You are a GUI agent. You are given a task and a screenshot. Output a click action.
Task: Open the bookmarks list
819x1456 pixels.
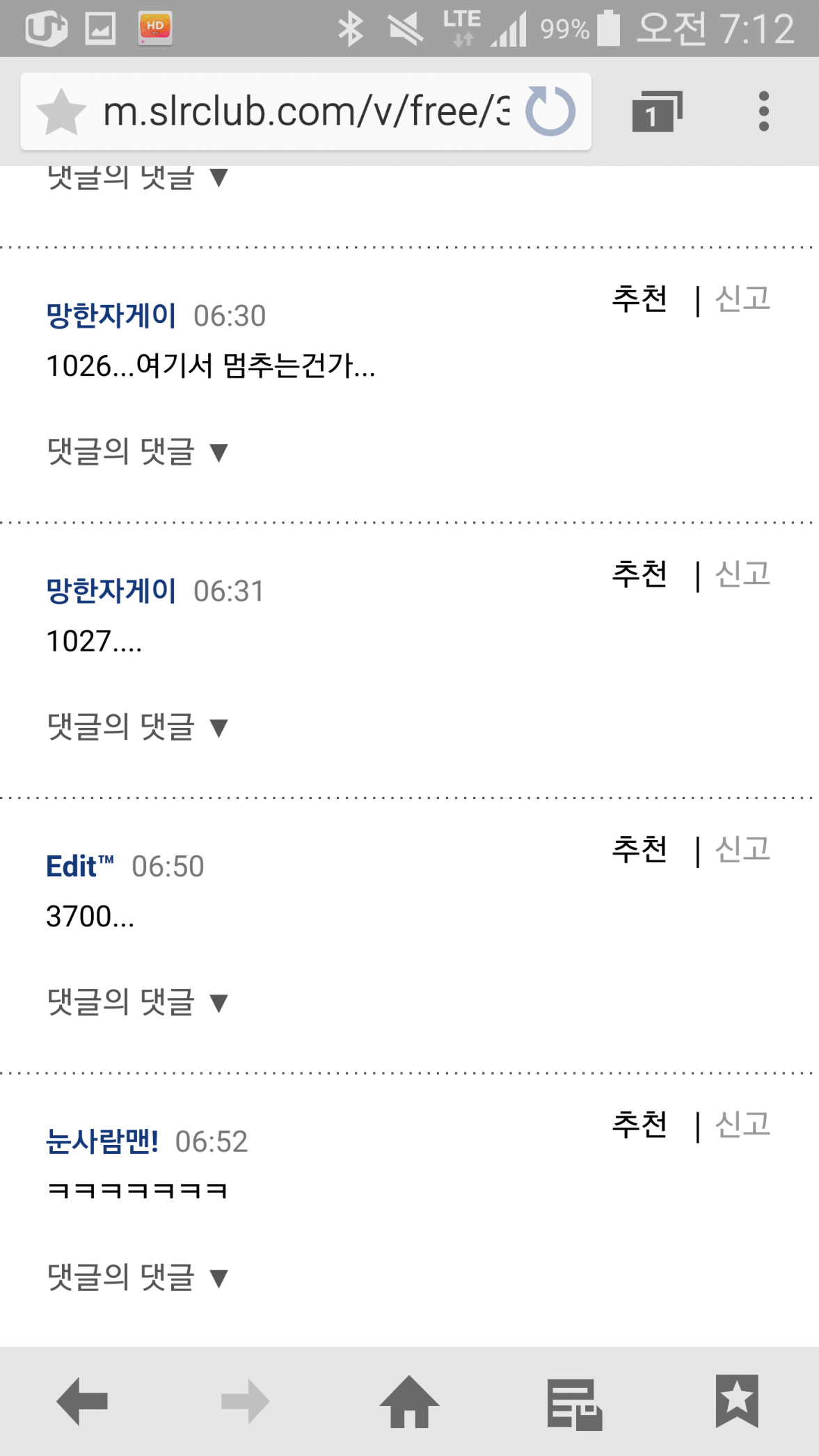(x=736, y=1401)
